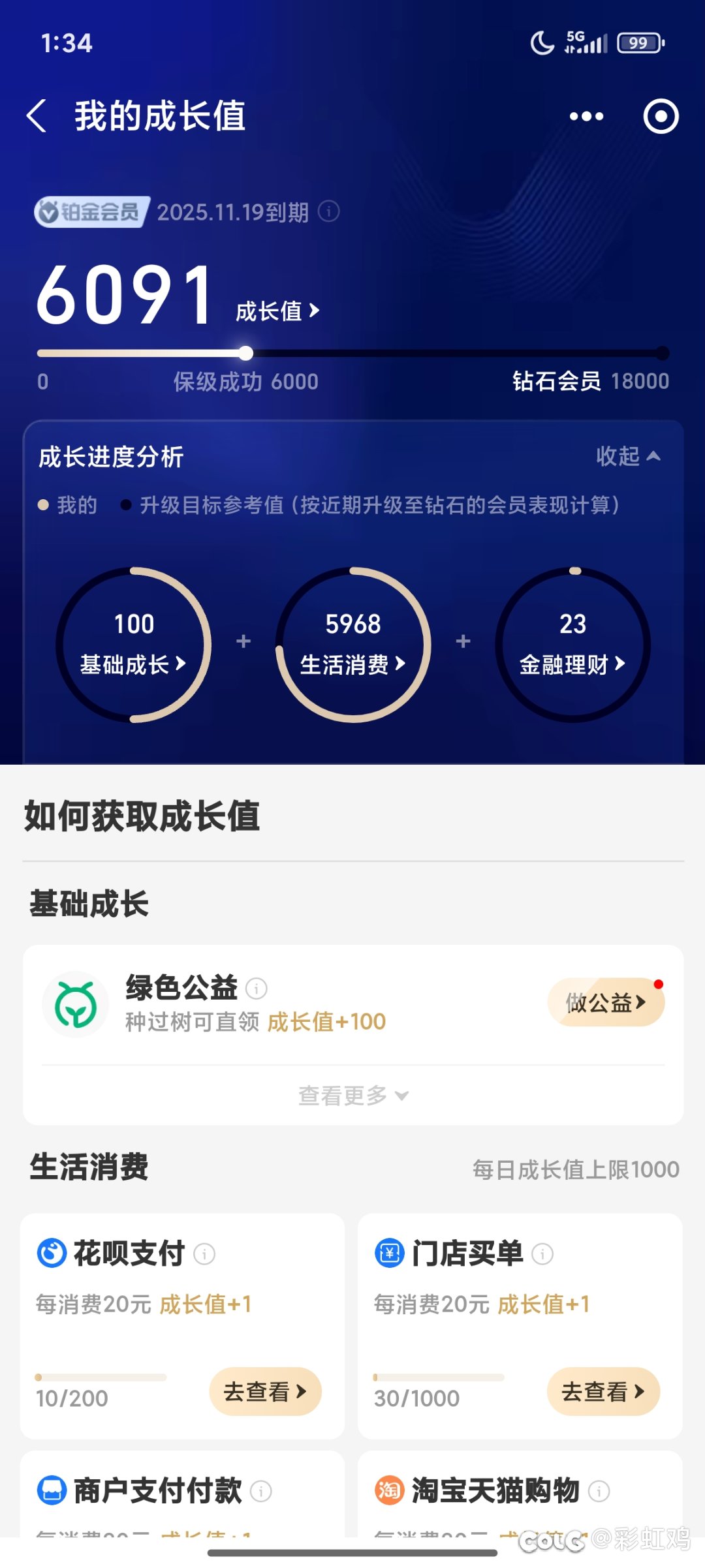Show info icon next to 花呗支付
This screenshot has width=705, height=1568.
tap(204, 1253)
